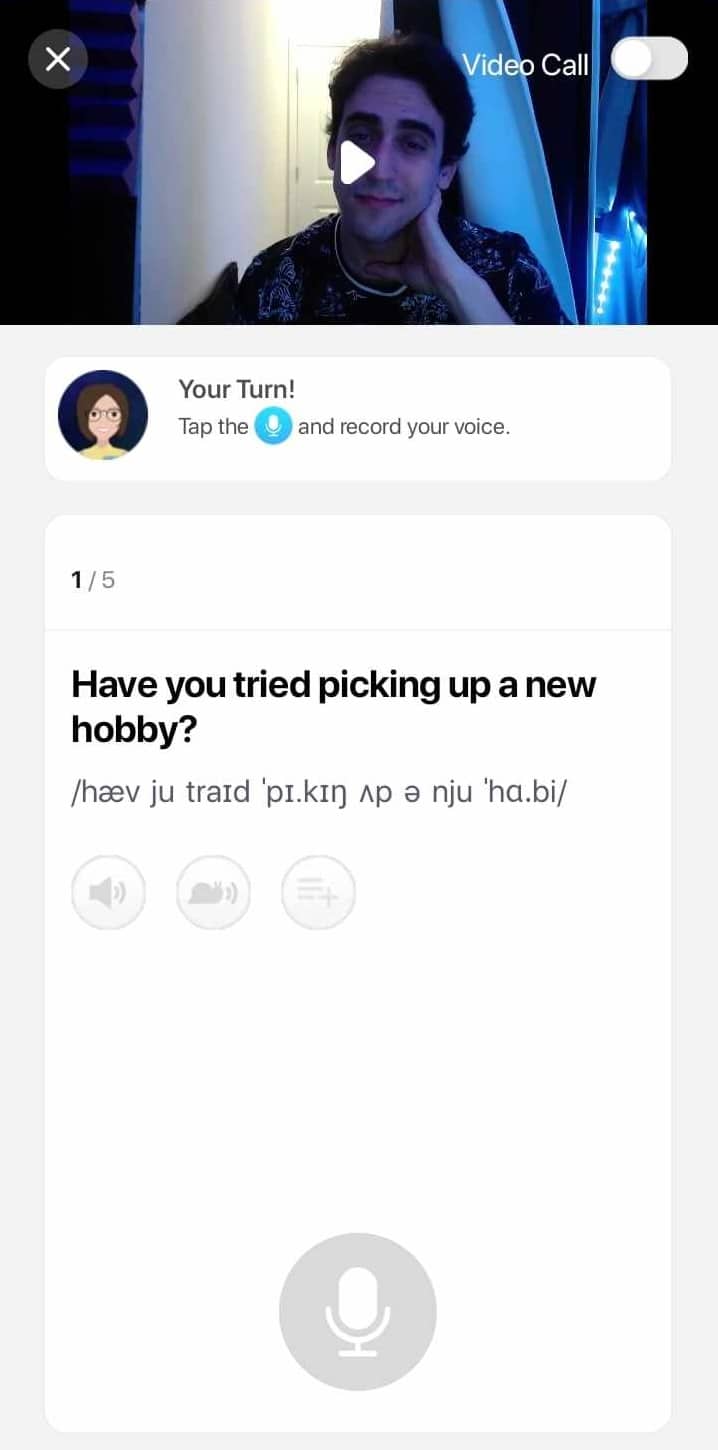Close the lesson with the X button
Viewport: 718px width, 1450px height.
click(58, 60)
